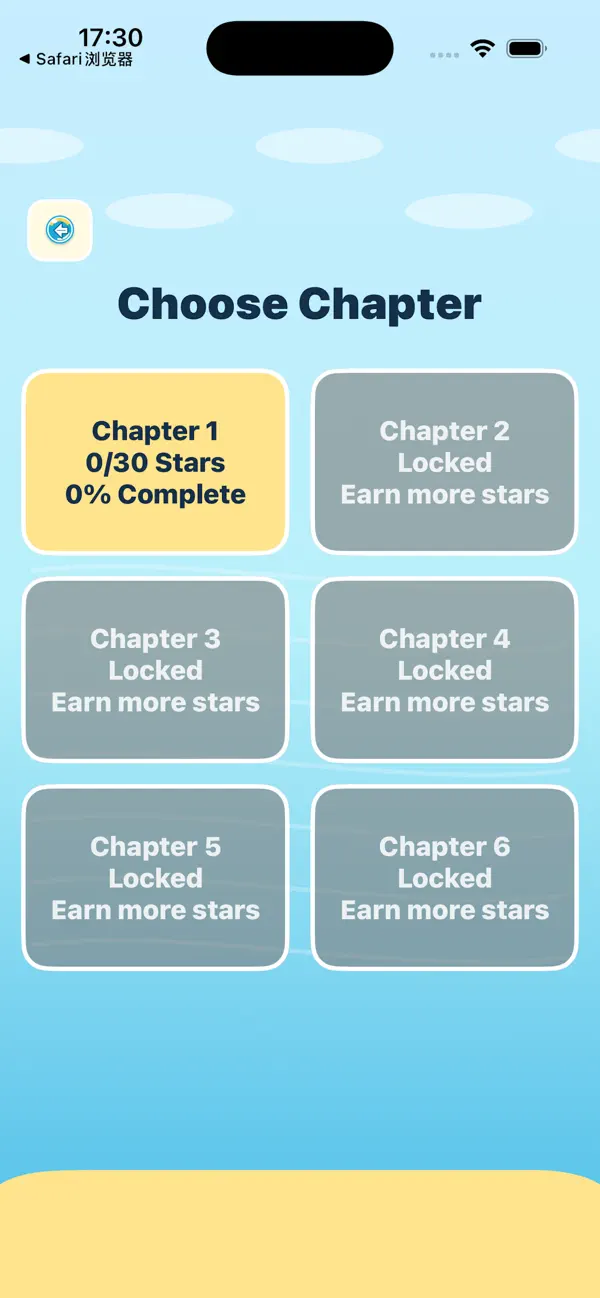Return to Safari via status bar link

coord(76,60)
